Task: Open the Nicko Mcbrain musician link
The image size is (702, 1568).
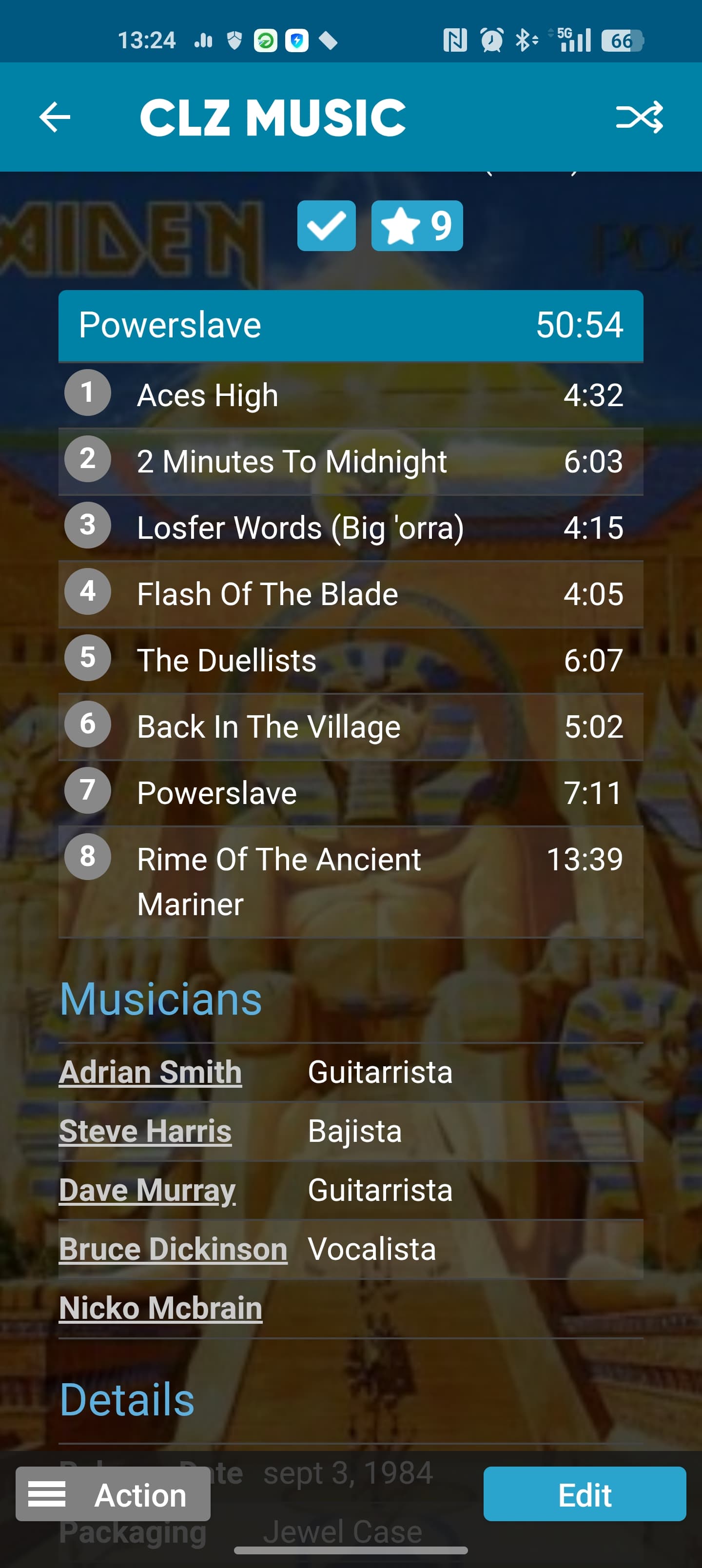Action: (x=161, y=1308)
